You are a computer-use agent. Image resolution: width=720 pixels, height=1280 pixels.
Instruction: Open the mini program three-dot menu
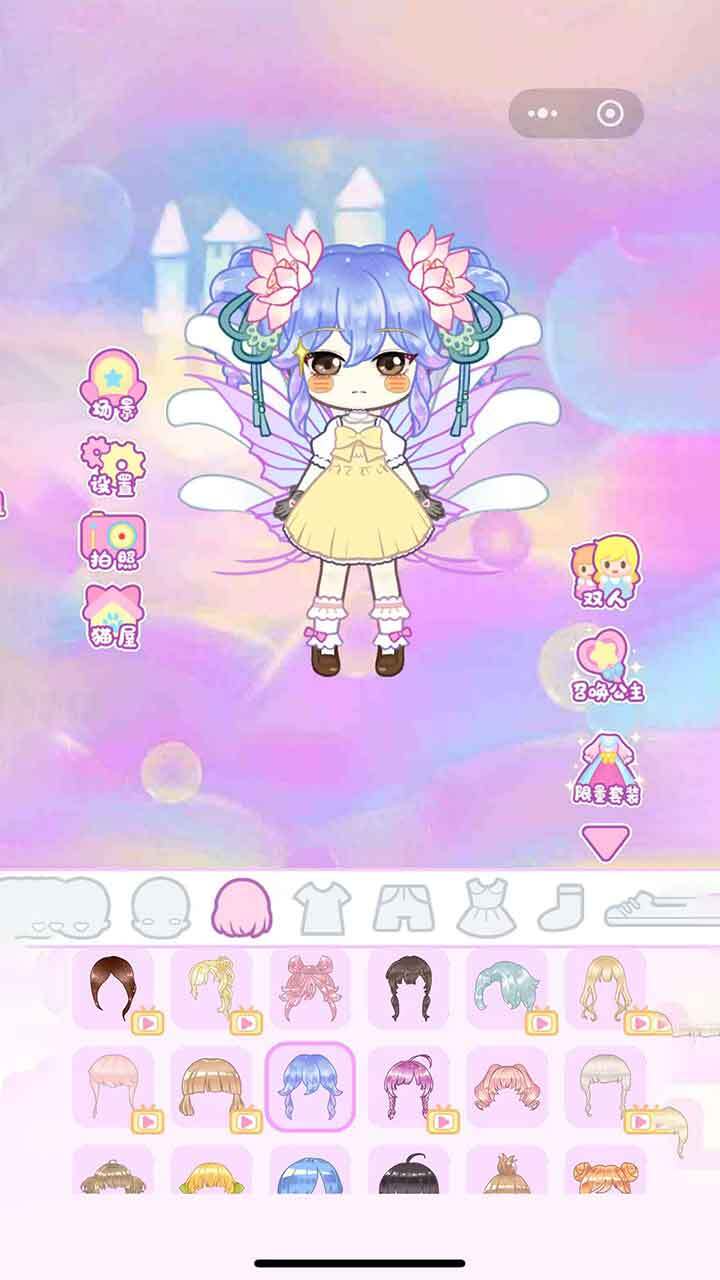click(543, 114)
